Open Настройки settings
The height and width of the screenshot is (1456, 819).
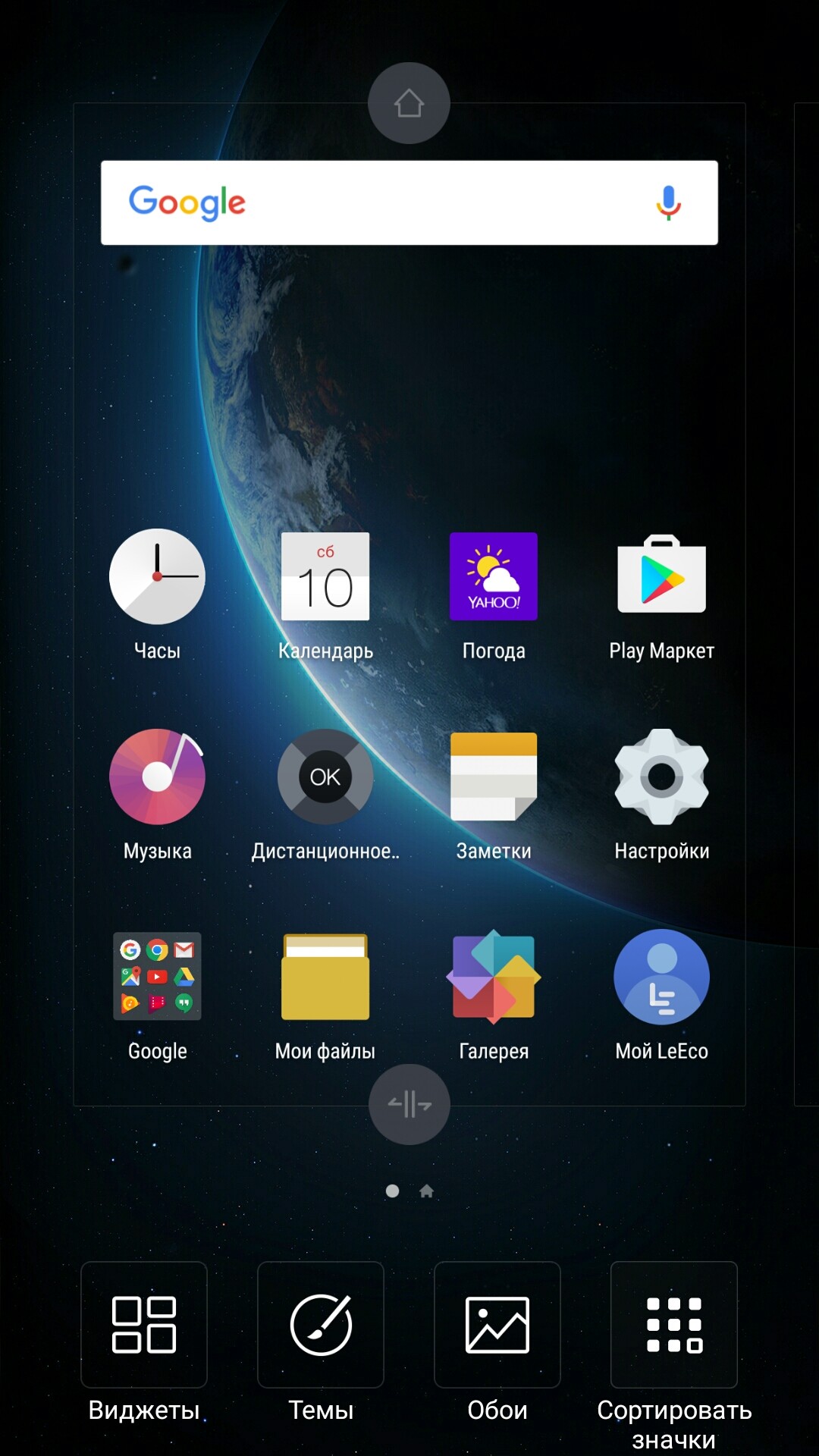[661, 777]
